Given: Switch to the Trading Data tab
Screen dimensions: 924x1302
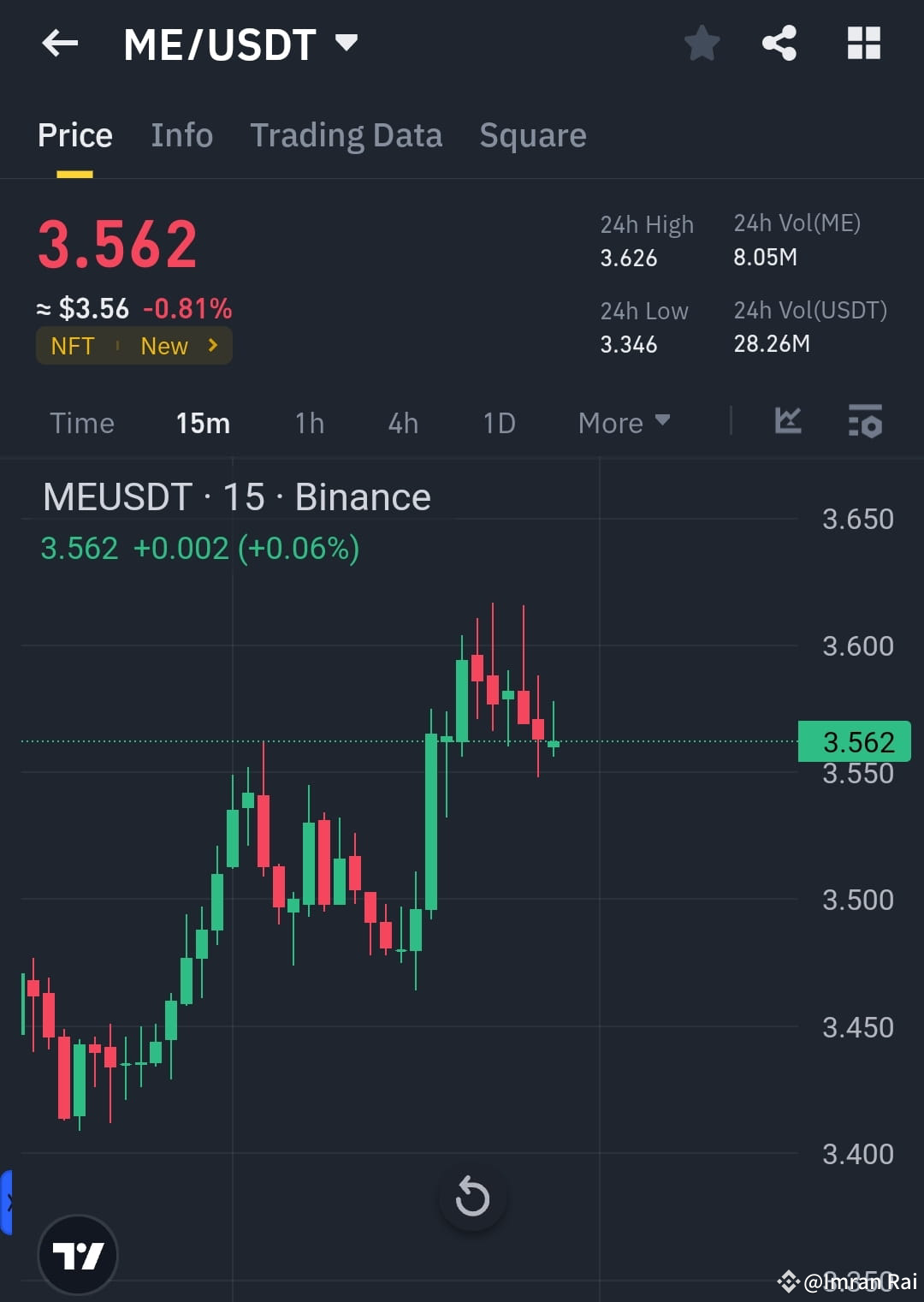Looking at the screenshot, I should pyautogui.click(x=346, y=134).
